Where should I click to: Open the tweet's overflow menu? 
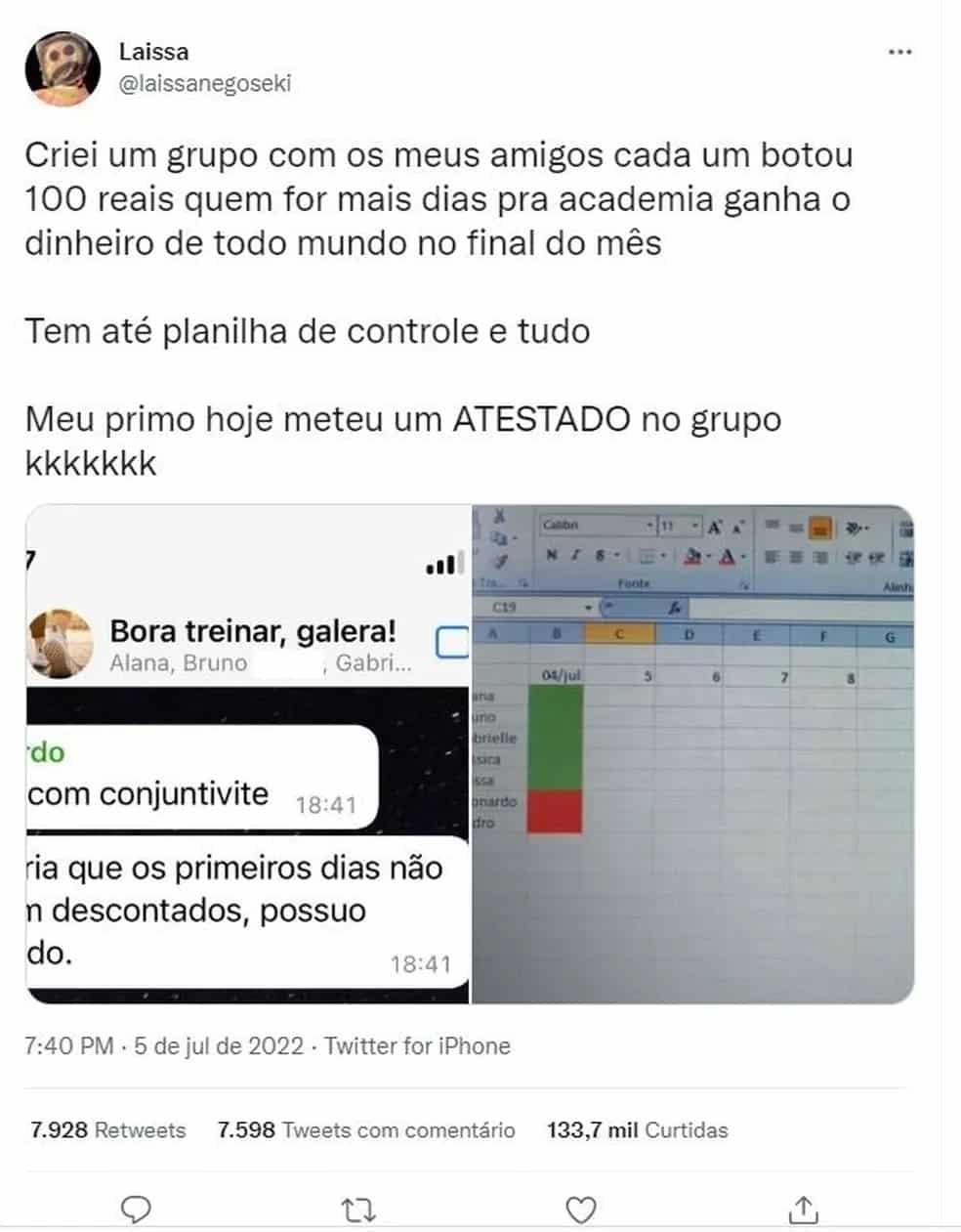tap(899, 52)
